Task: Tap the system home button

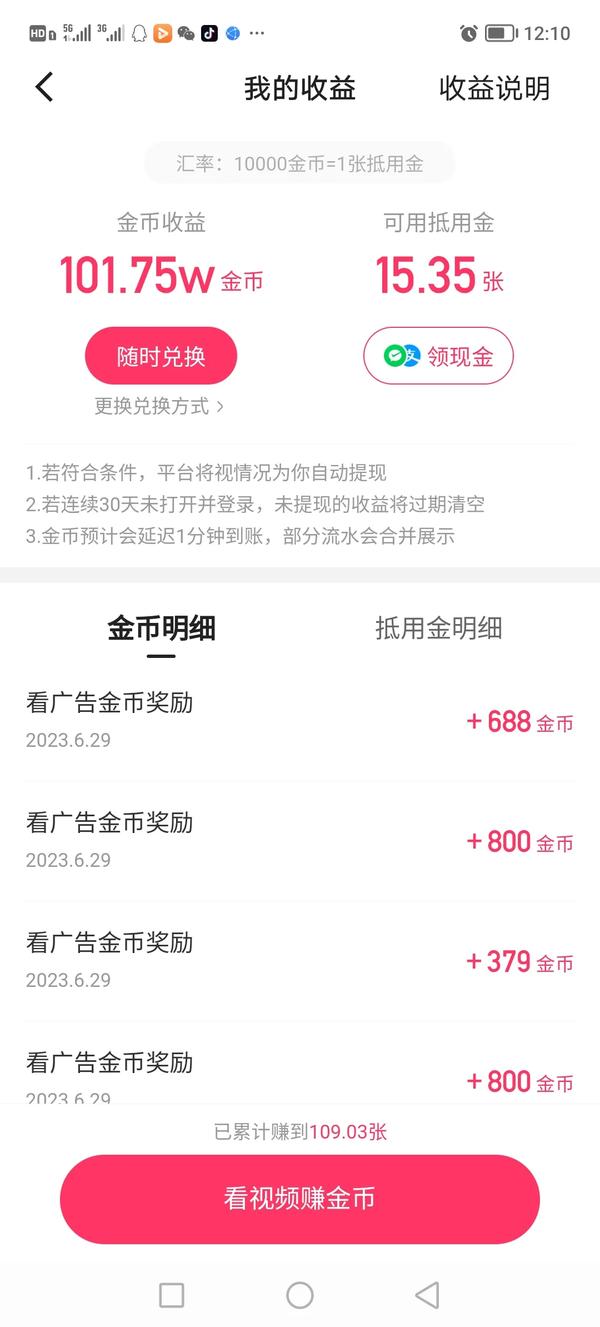Action: (300, 1295)
